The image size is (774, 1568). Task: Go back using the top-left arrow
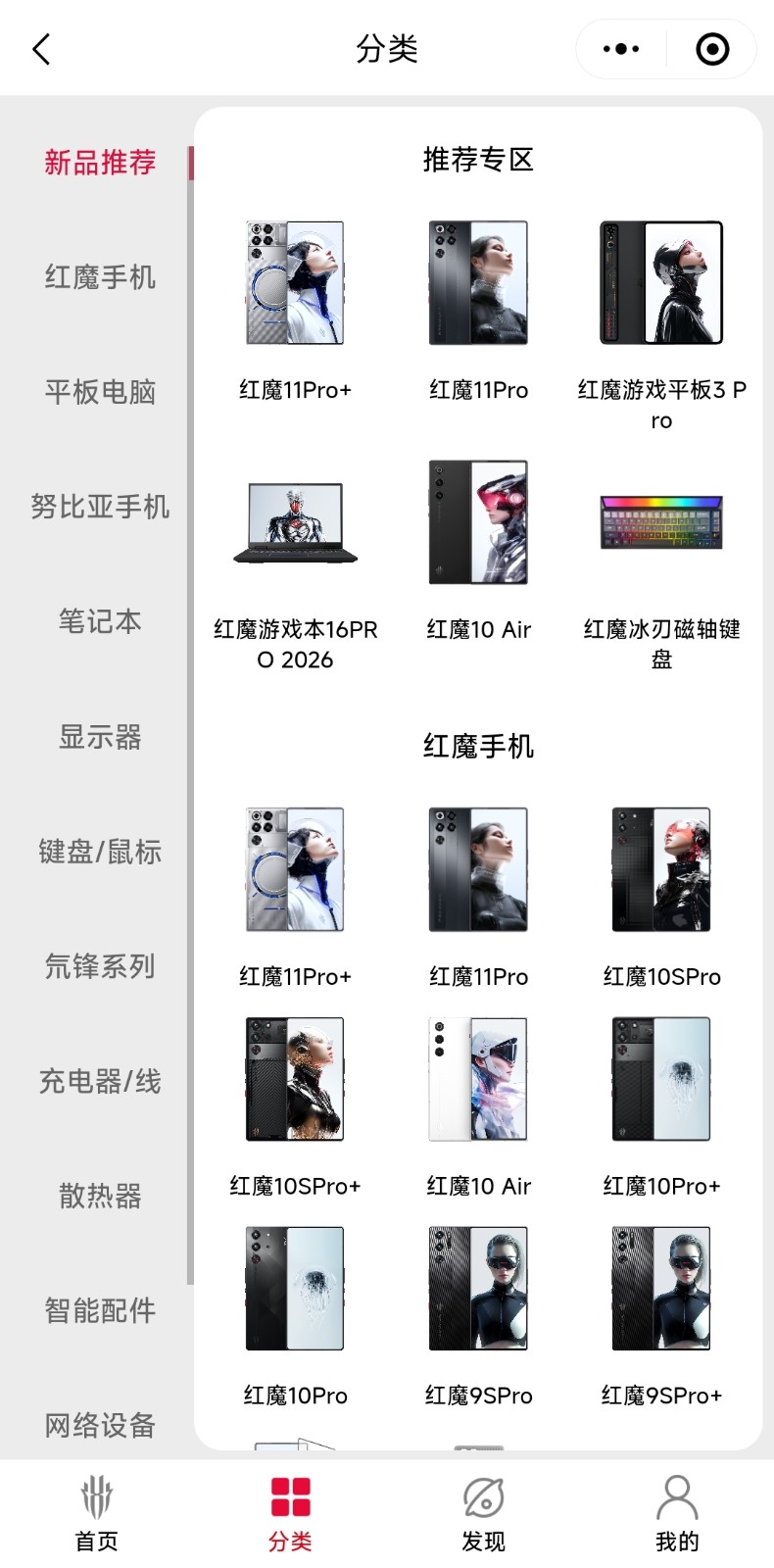(x=41, y=49)
